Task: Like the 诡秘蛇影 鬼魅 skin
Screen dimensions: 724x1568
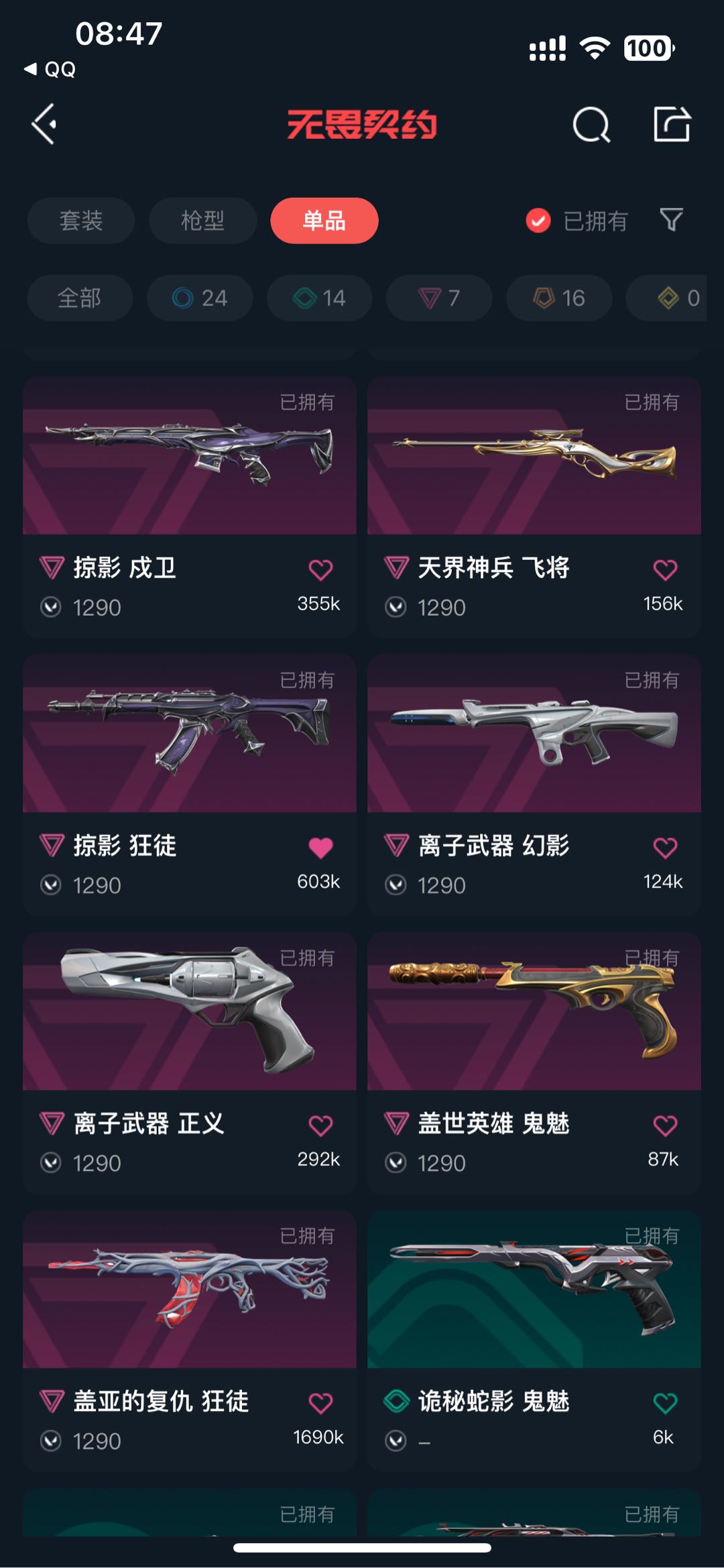Action: (x=665, y=1403)
